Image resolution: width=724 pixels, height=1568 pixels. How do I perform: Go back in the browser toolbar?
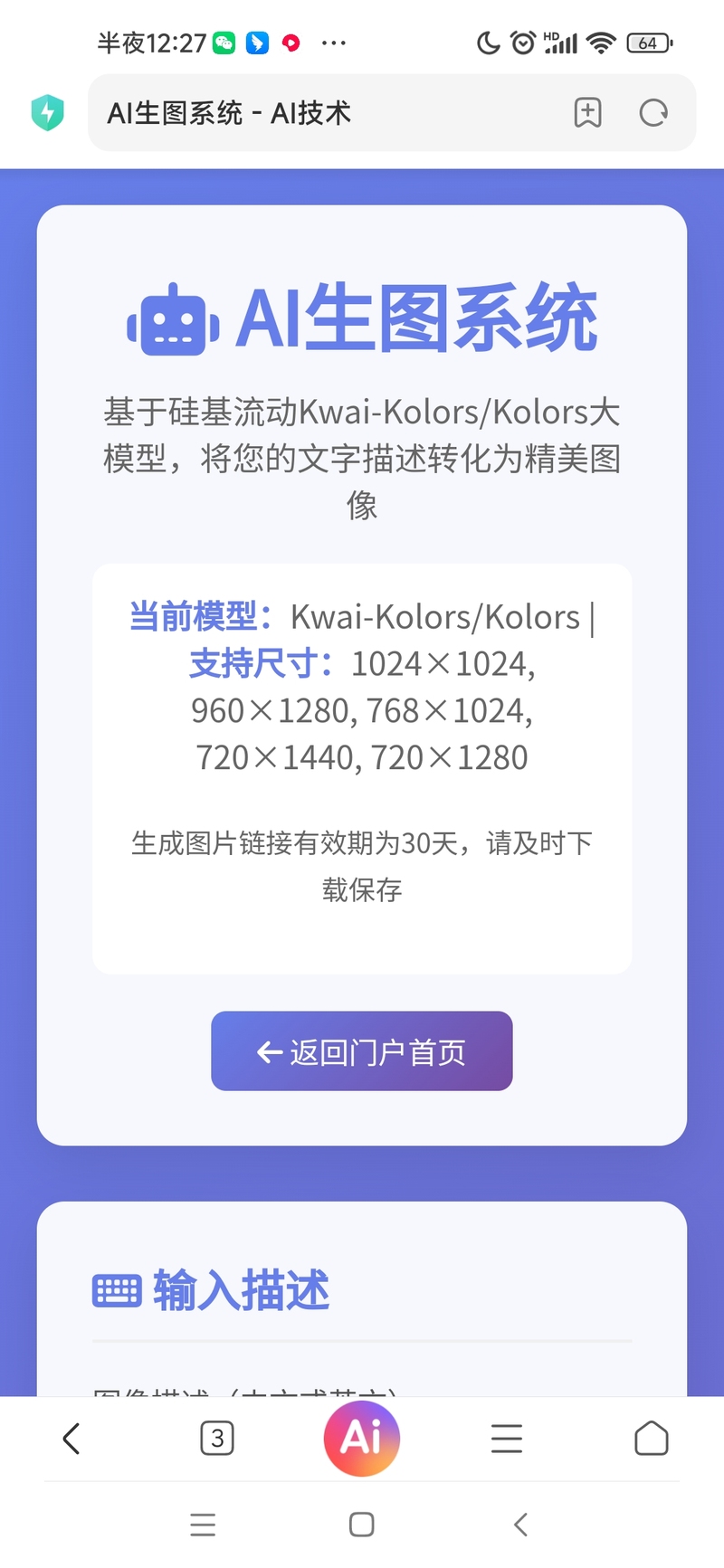pyautogui.click(x=71, y=1438)
